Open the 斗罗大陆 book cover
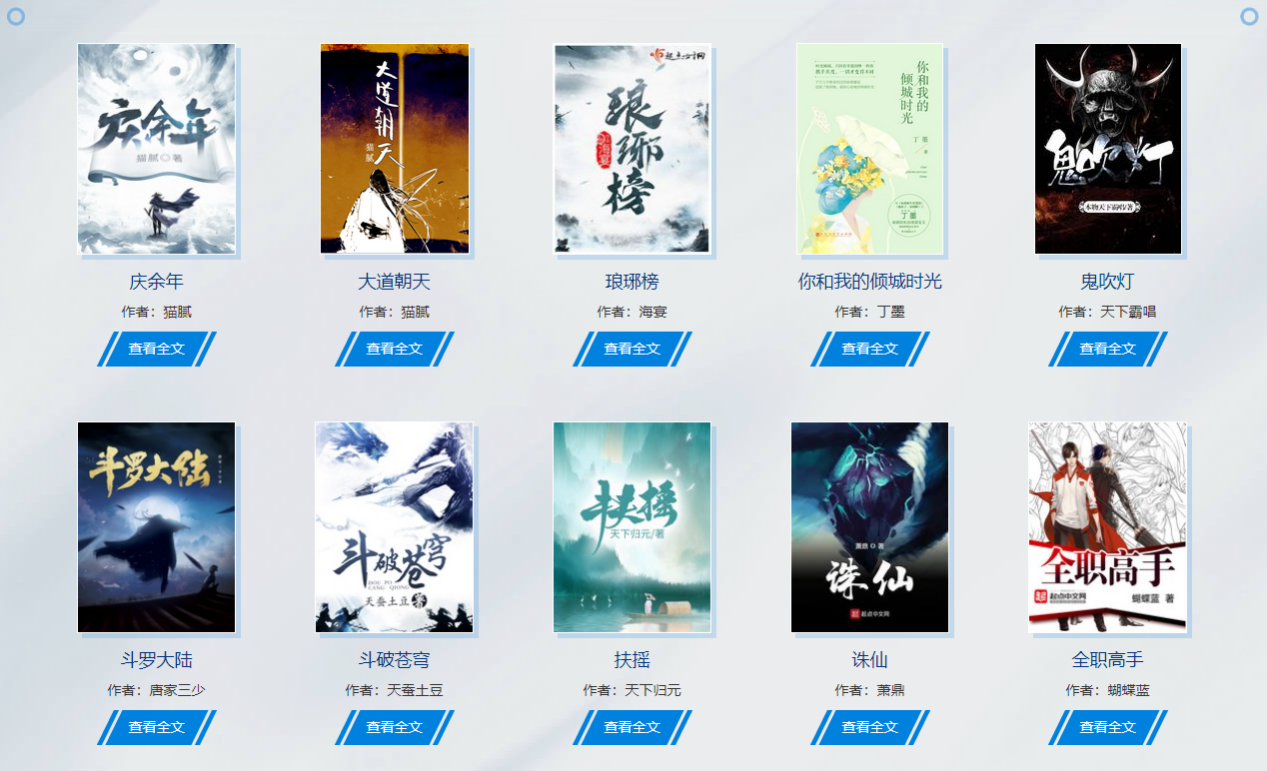Screen dimensions: 1267x771 157,527
